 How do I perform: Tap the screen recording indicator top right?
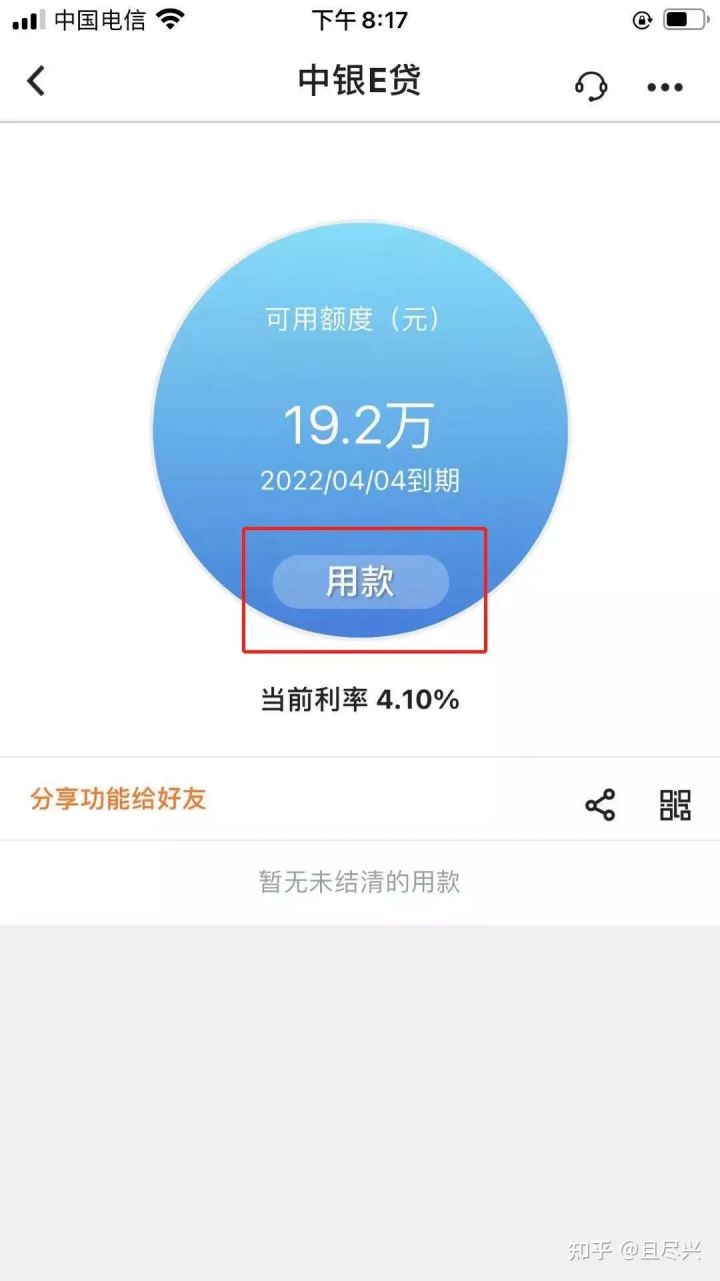point(686,17)
